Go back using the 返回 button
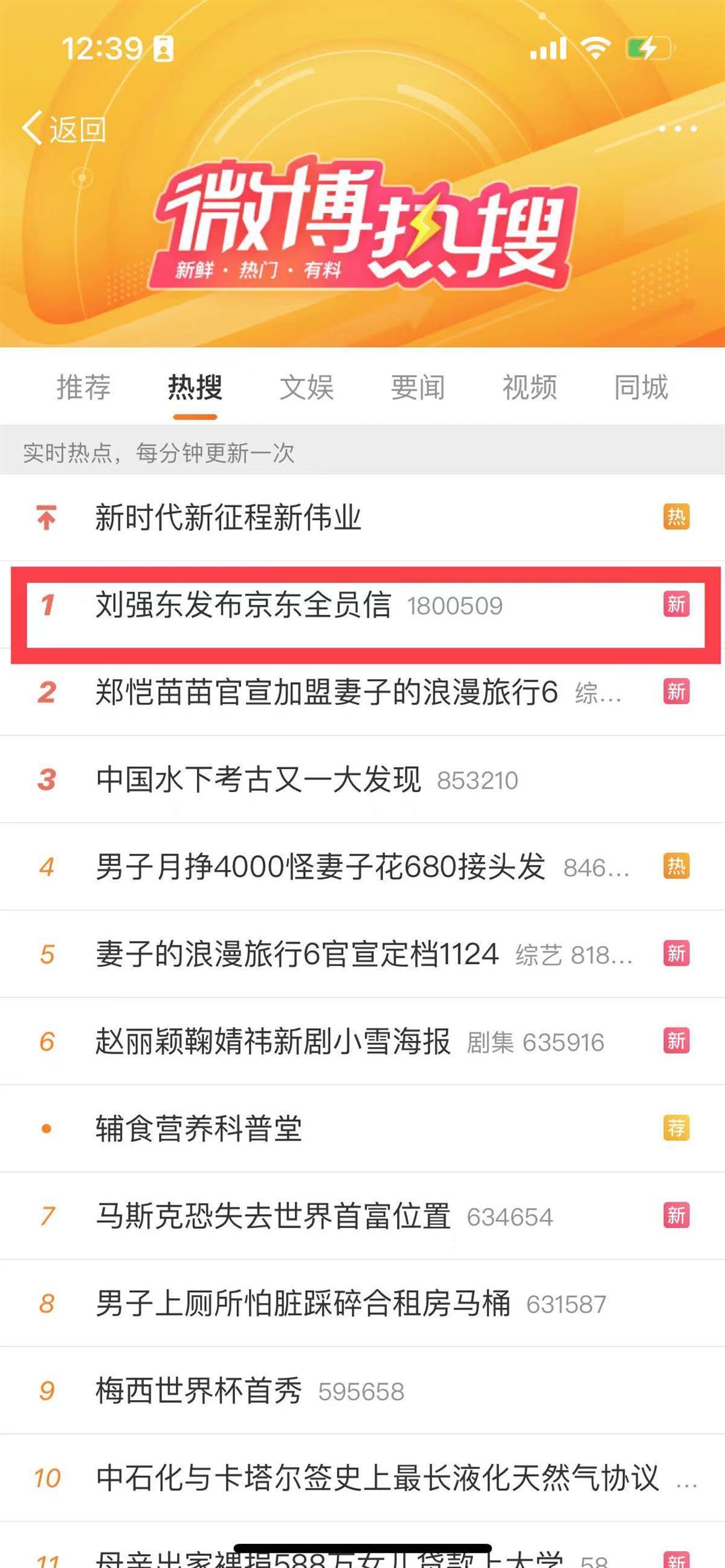The height and width of the screenshot is (1568, 725). (x=64, y=129)
